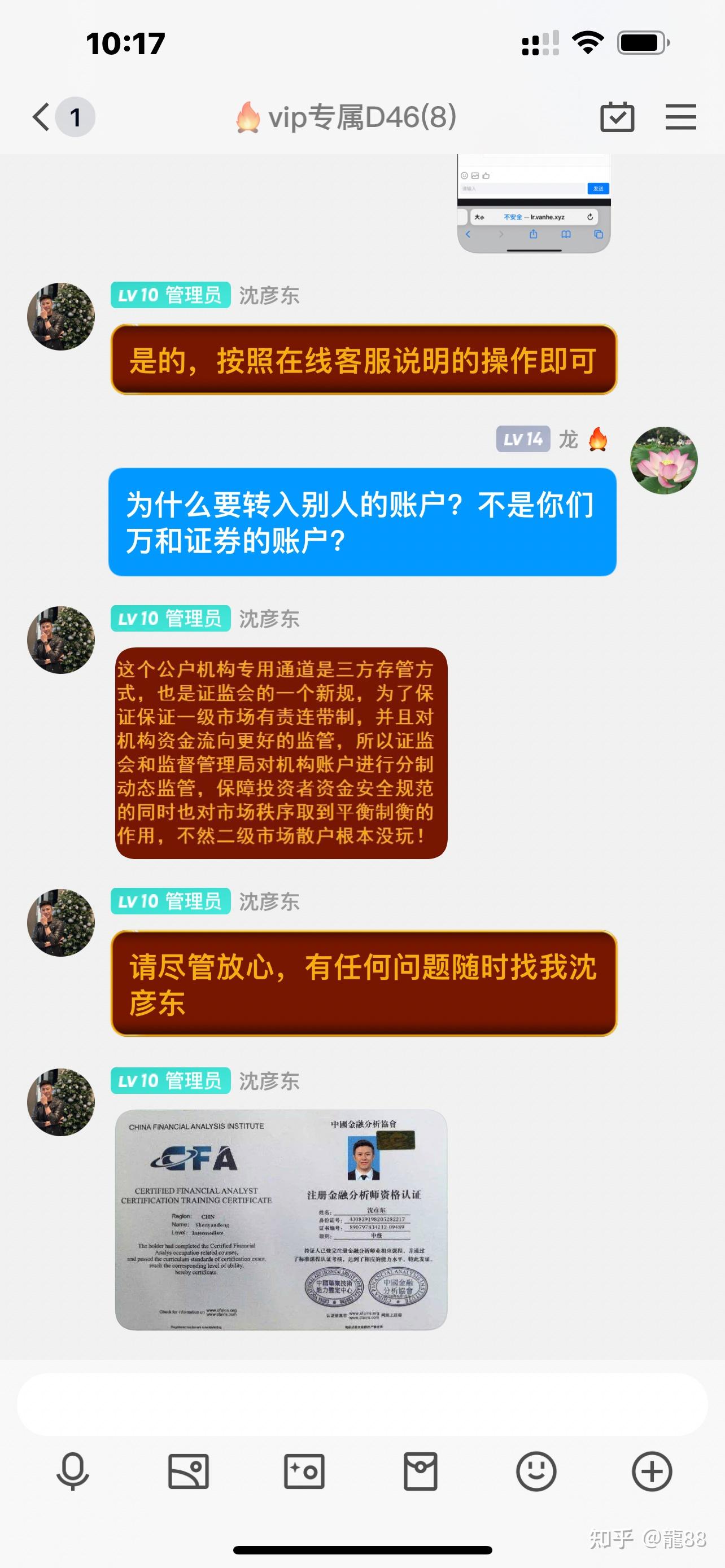Viewport: 725px width, 1568px height.
Task: Open more attachment options with plus
Action: tap(652, 1472)
